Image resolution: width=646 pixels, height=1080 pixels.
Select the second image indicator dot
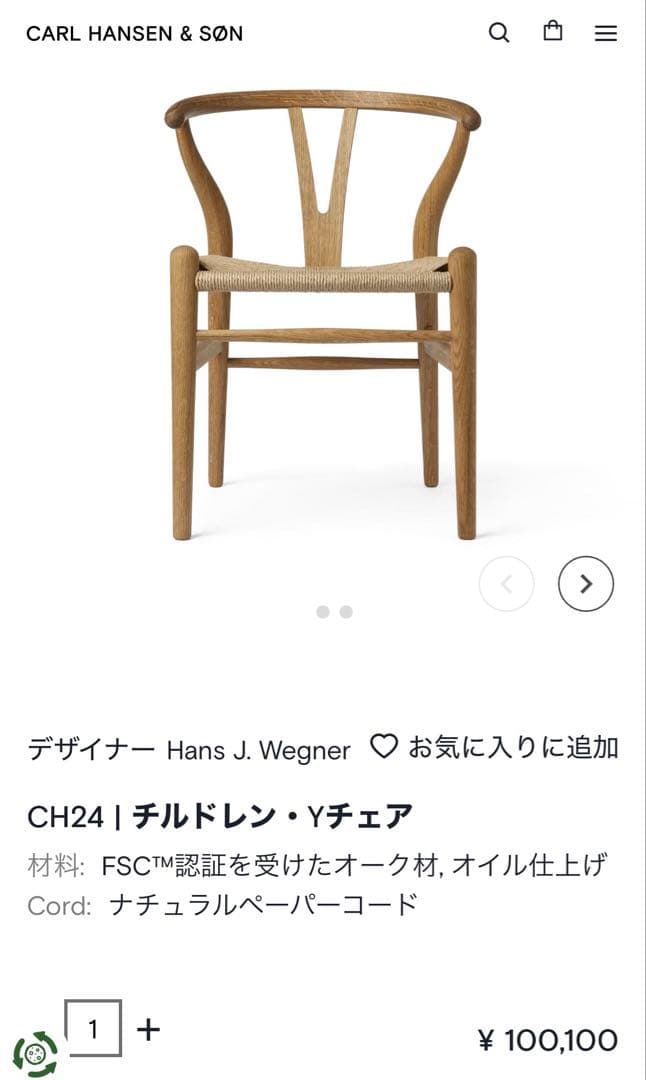coord(346,612)
